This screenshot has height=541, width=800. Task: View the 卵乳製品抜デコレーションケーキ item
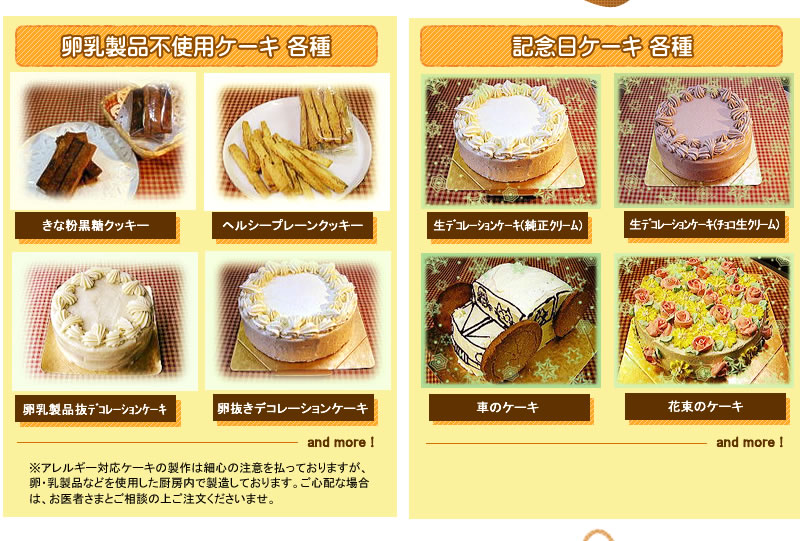point(96,409)
